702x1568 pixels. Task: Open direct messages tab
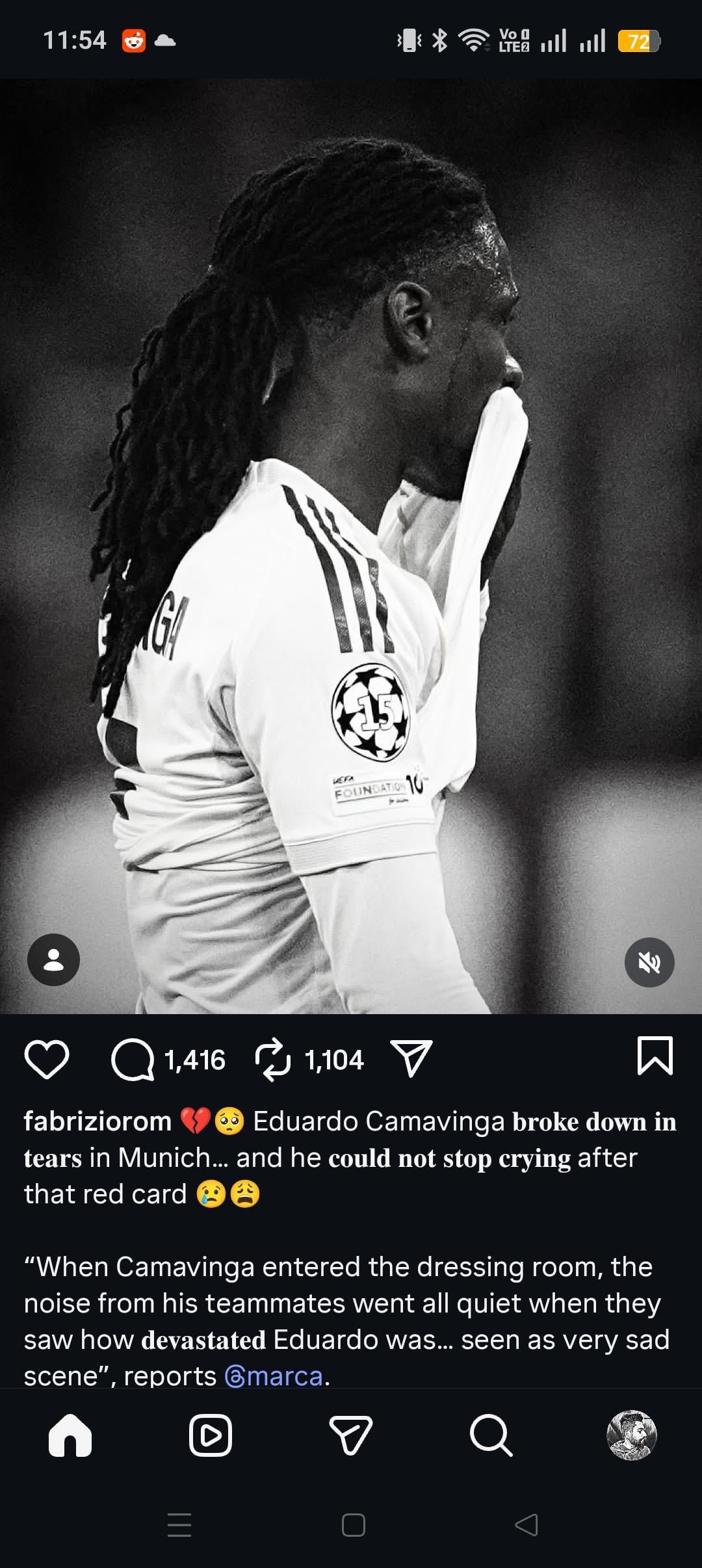pyautogui.click(x=351, y=1435)
